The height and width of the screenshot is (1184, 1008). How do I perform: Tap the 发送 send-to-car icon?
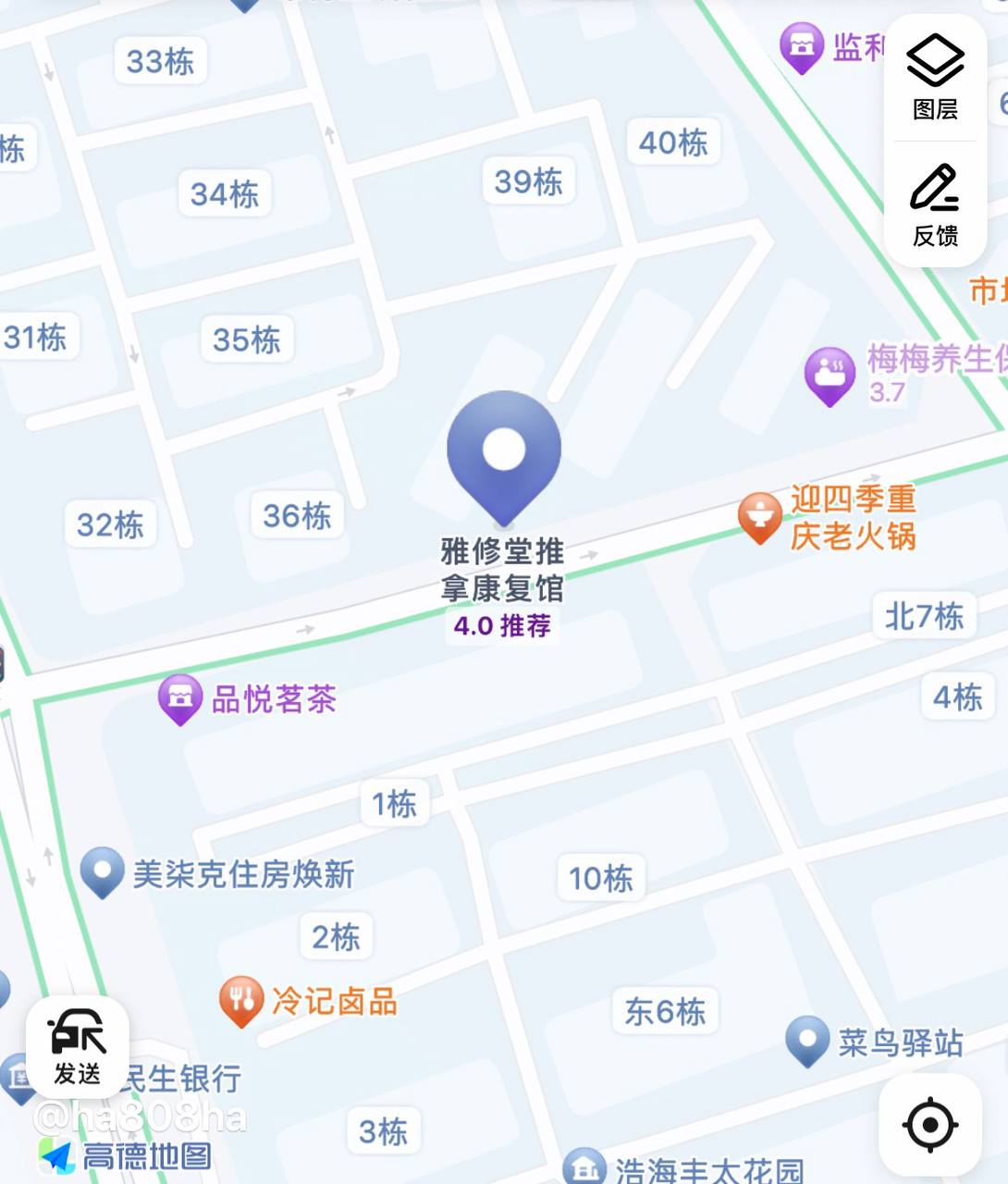[x=79, y=1043]
